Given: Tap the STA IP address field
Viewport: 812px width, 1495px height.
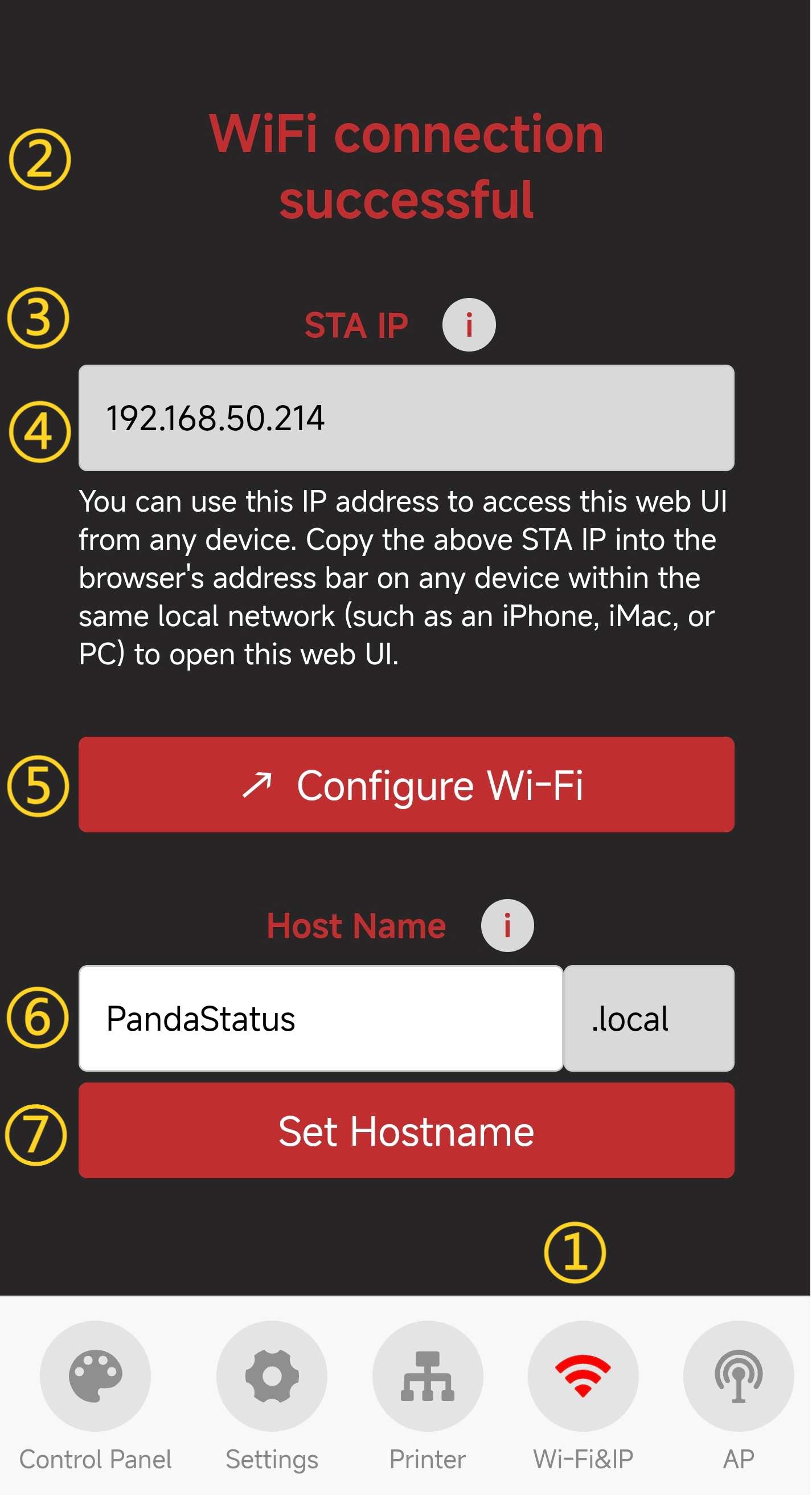Looking at the screenshot, I should [x=407, y=418].
